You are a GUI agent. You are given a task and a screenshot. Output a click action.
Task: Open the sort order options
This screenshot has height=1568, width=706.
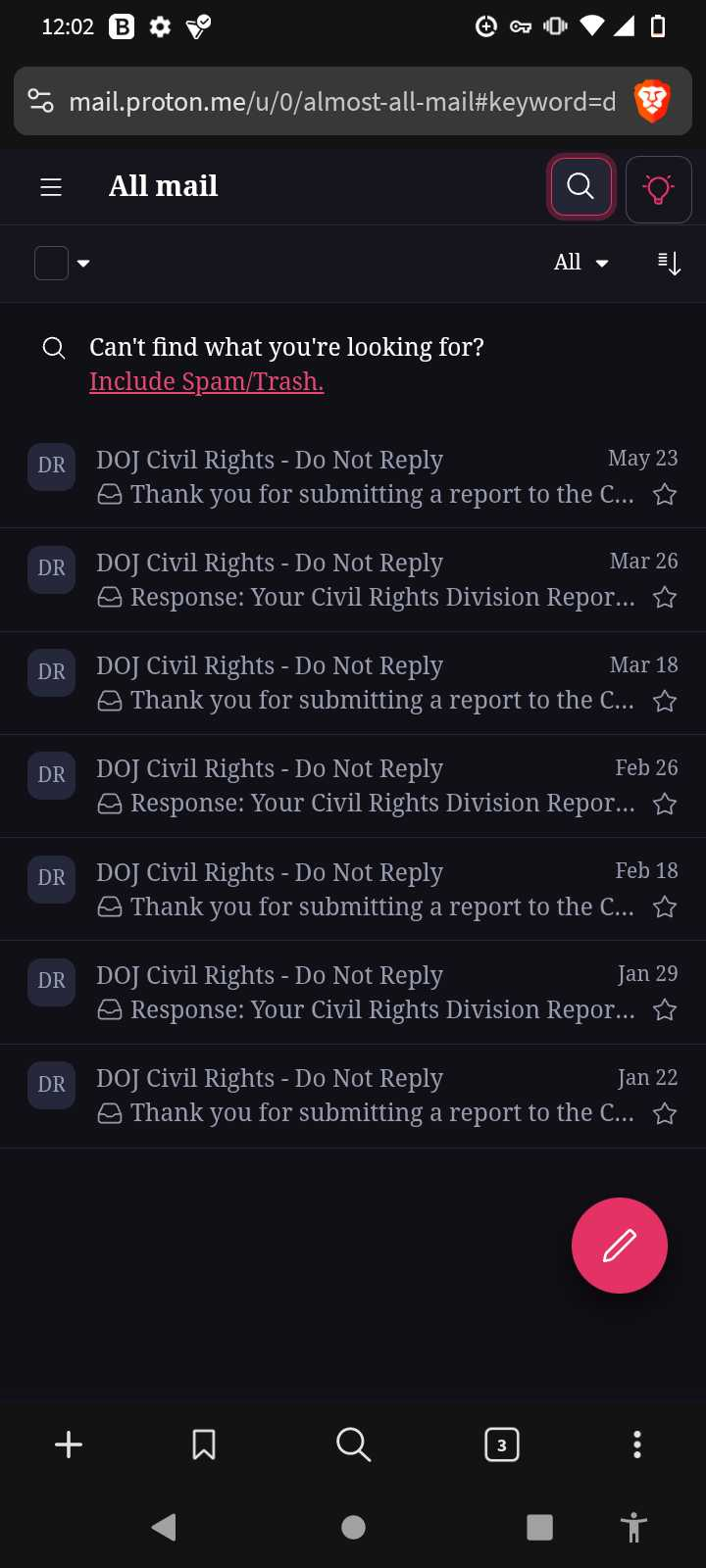pos(669,263)
